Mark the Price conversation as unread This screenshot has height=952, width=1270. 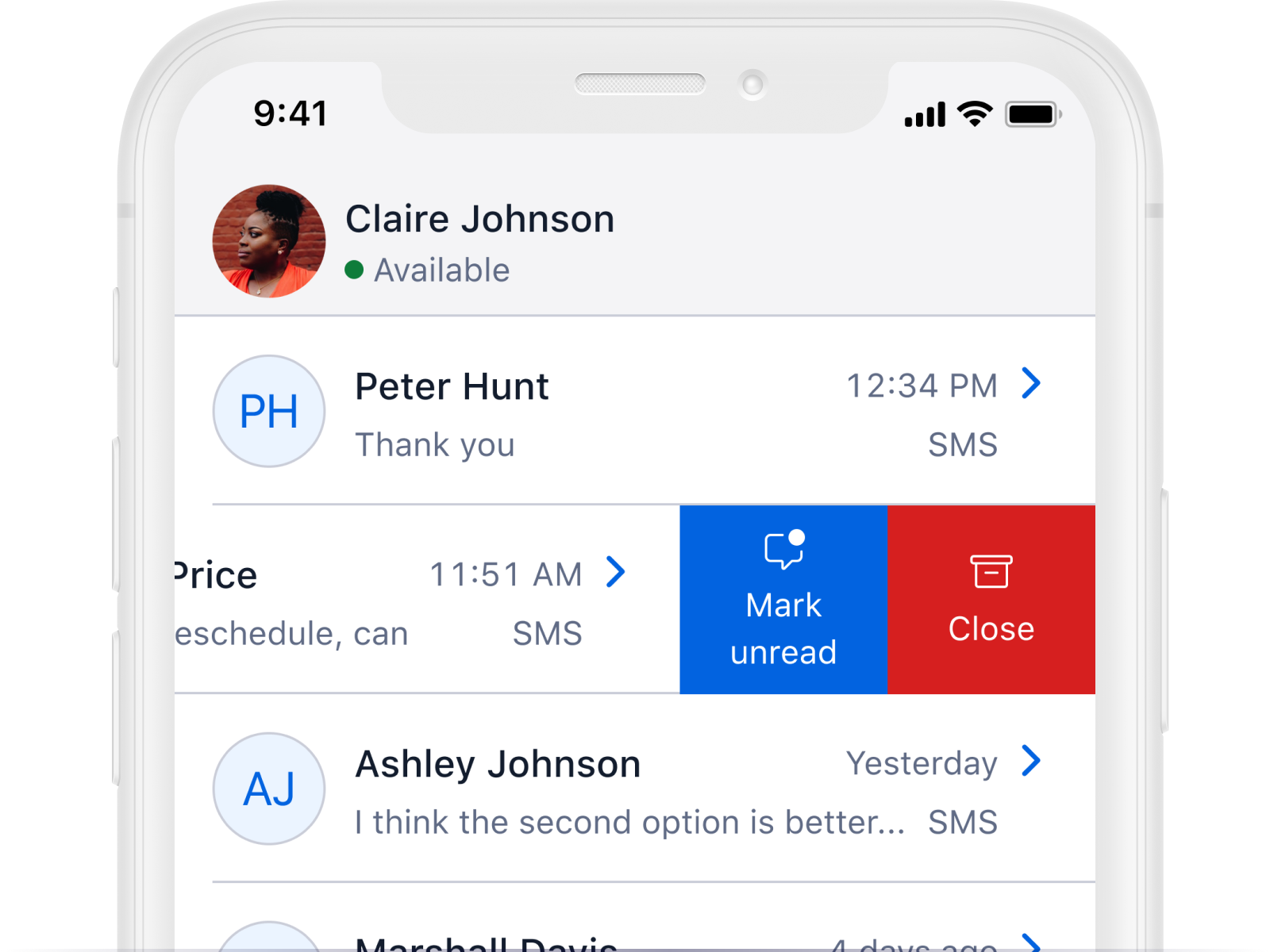[x=783, y=600]
